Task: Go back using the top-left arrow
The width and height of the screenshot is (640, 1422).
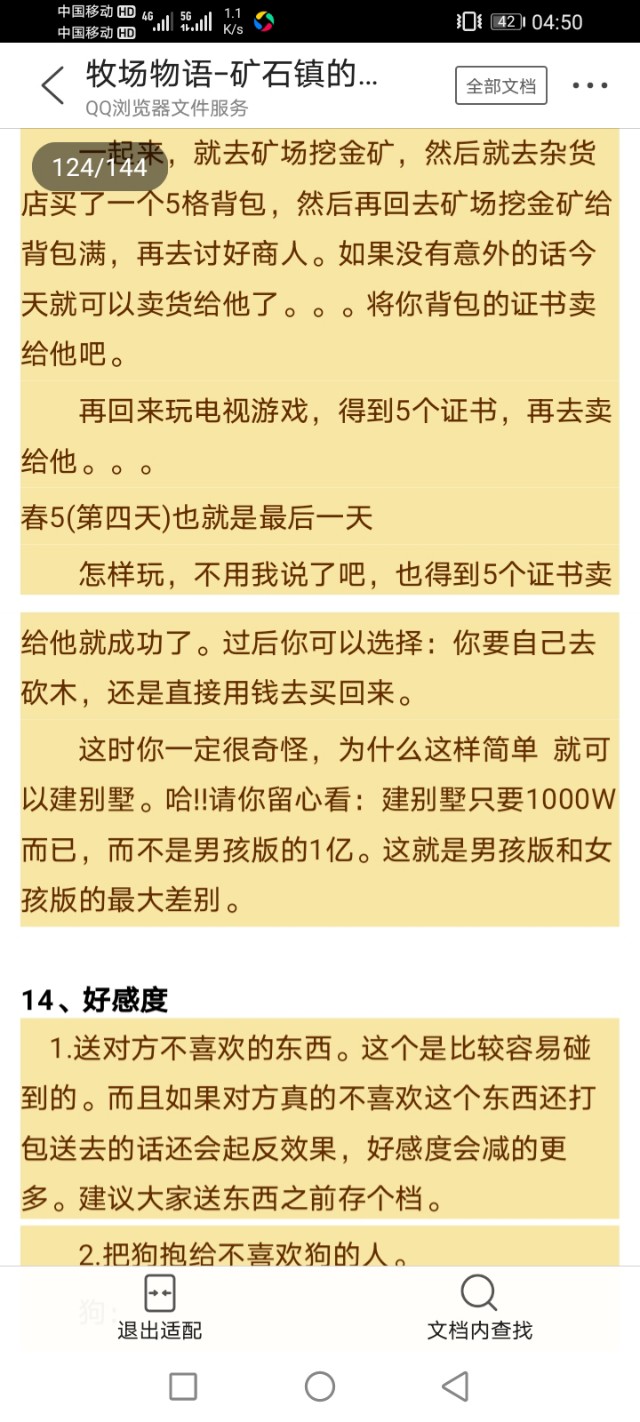Action: pos(52,85)
